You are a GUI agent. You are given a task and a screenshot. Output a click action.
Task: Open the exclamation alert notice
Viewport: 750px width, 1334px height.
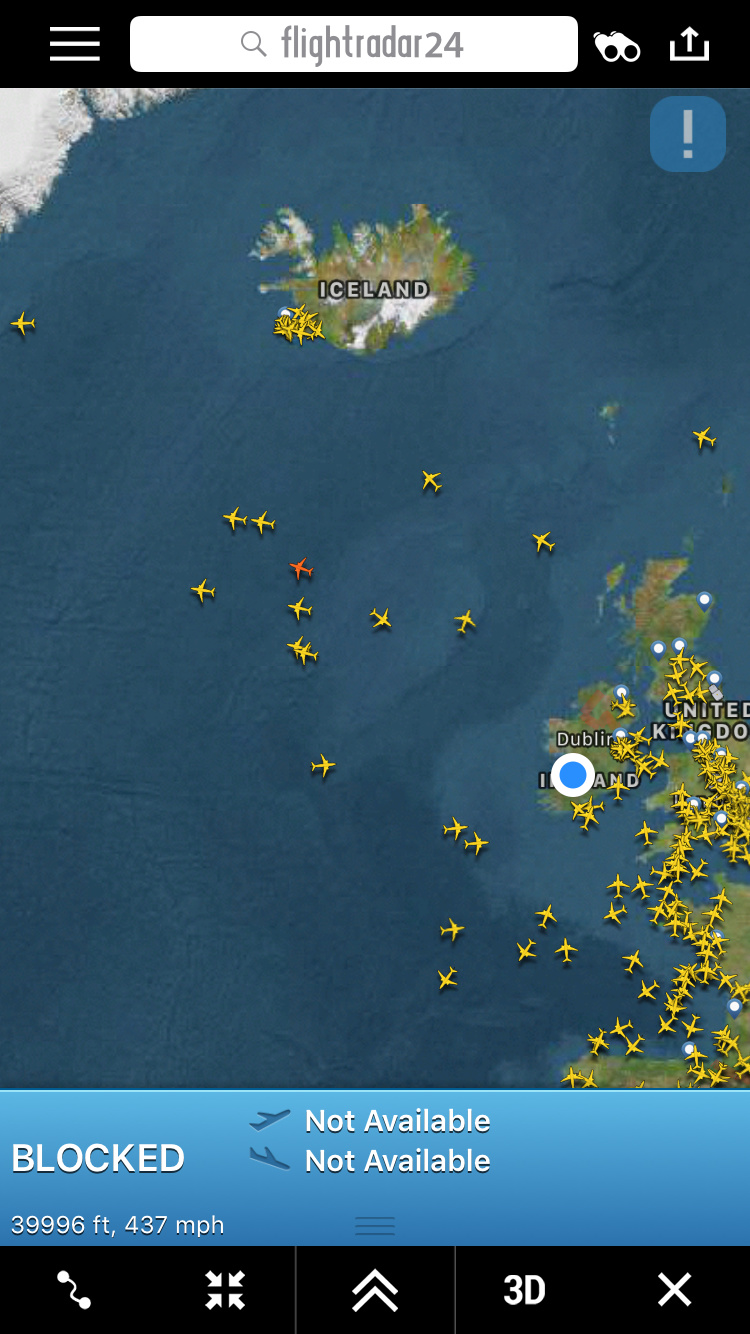point(687,134)
